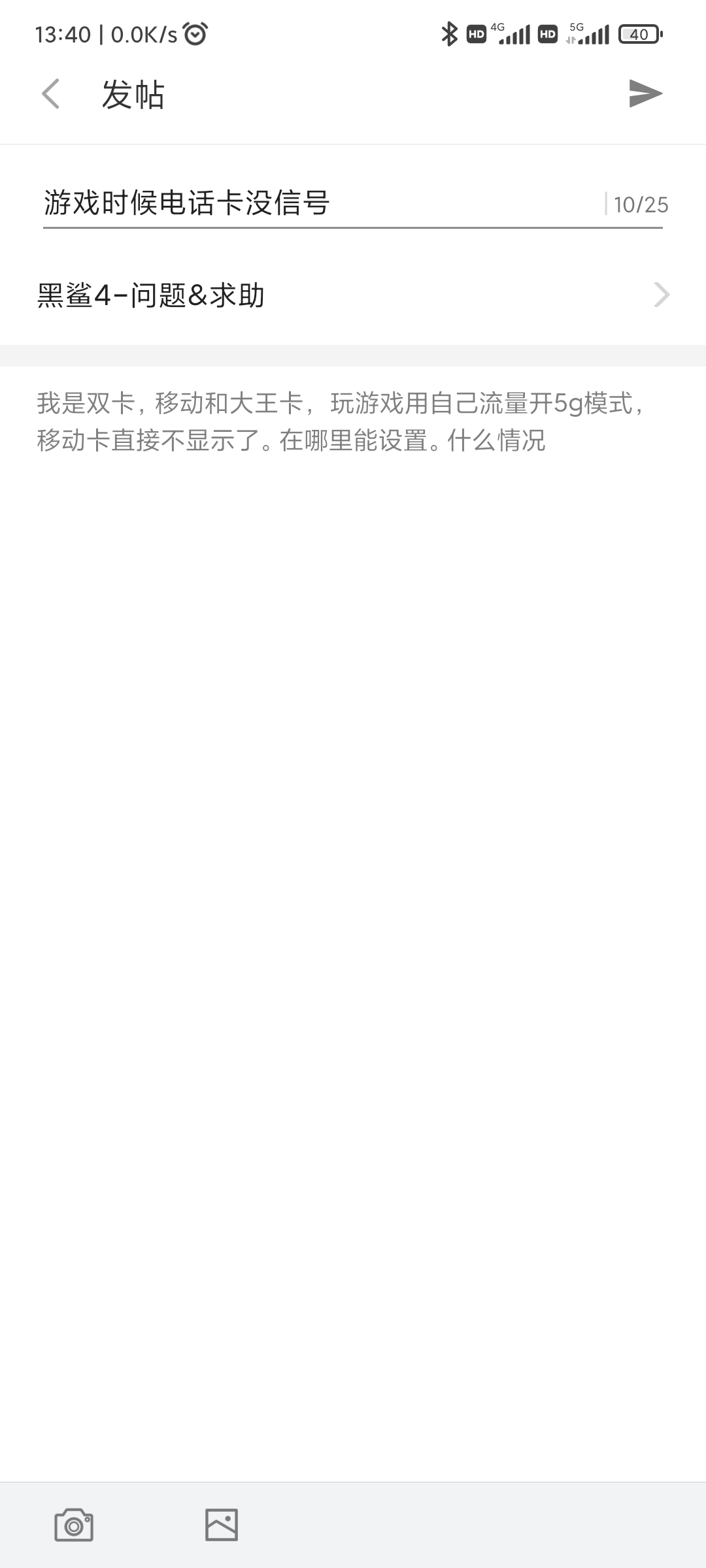
Task: Open the 黑鲨4-问题&求助 section selector
Action: [x=353, y=295]
